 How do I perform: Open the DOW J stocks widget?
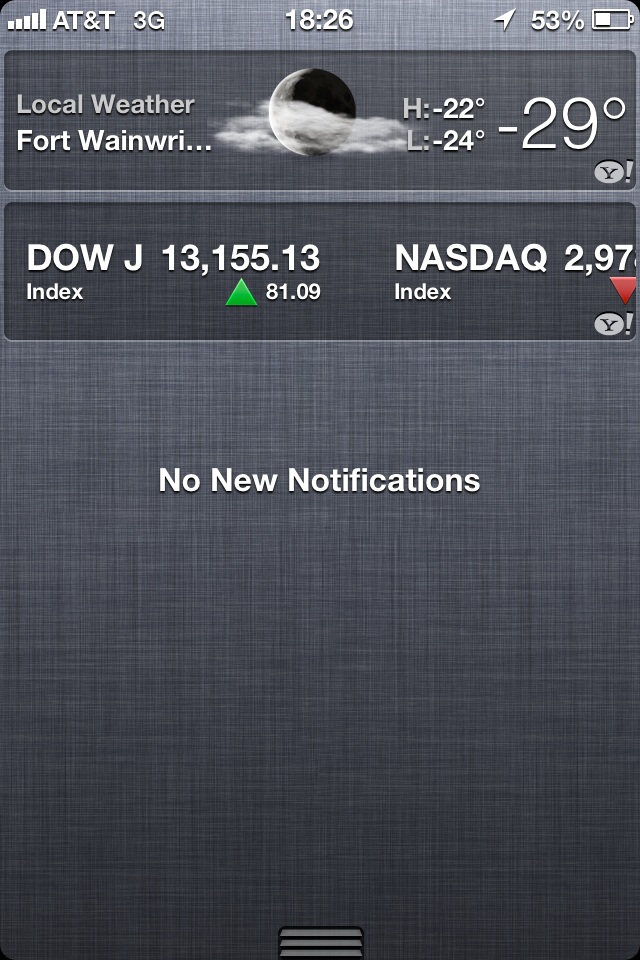174,271
